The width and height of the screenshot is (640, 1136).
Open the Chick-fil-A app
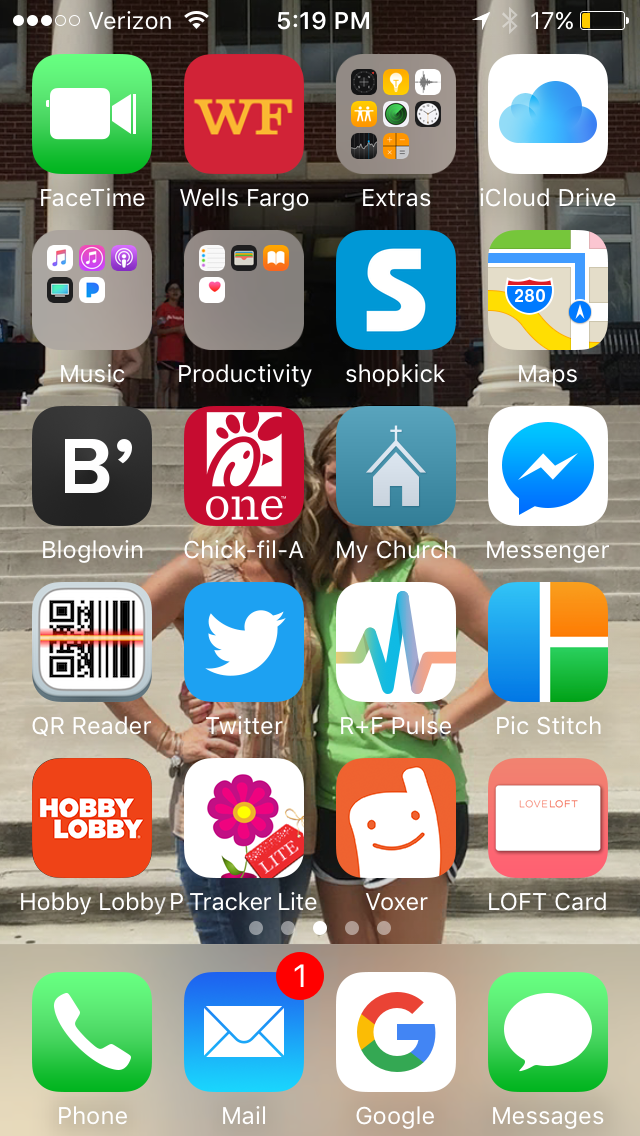pos(244,466)
